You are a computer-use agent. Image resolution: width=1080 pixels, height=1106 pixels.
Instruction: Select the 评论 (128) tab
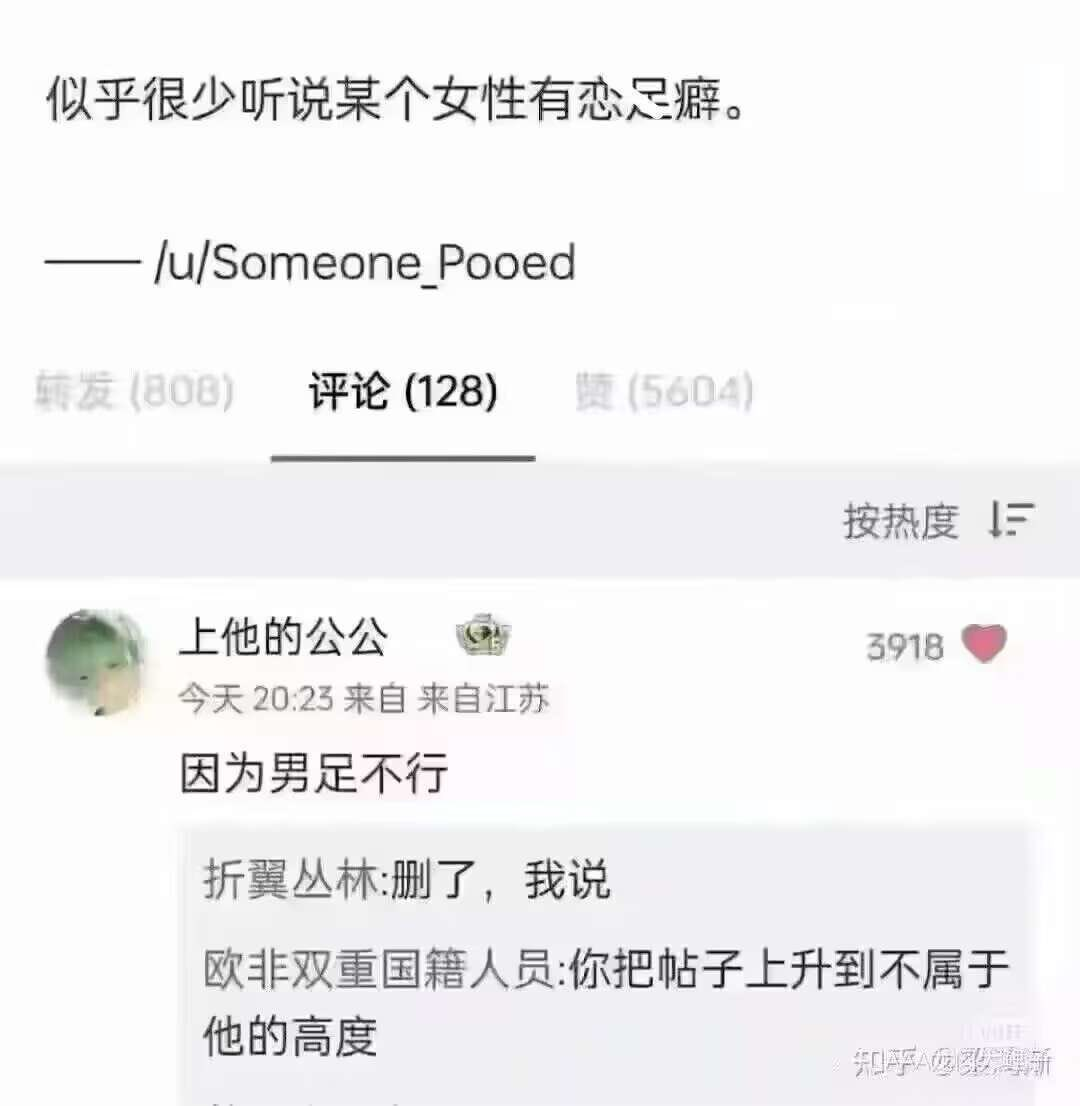coord(402,393)
